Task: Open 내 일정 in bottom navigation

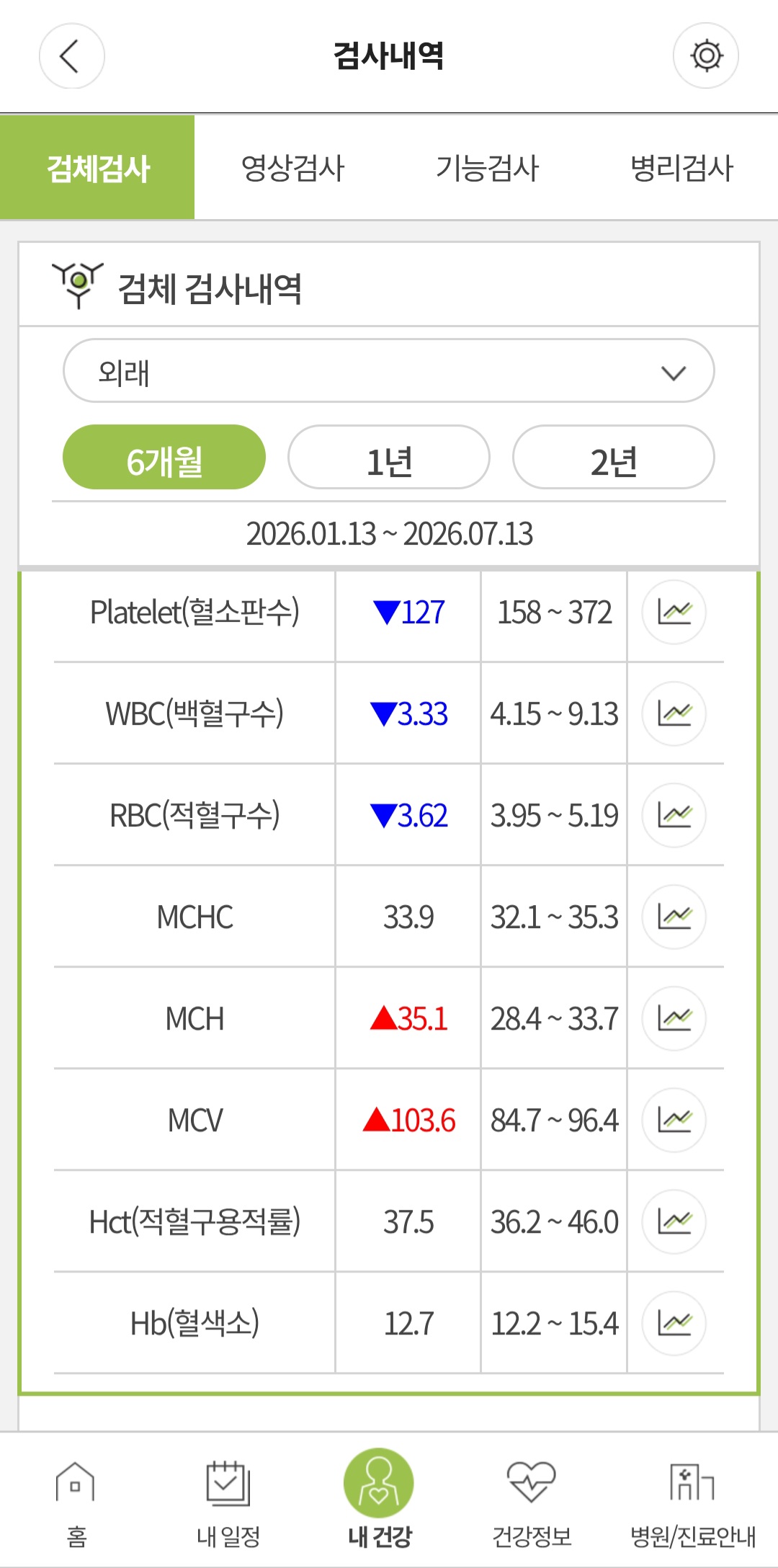Action: pyautogui.click(x=228, y=1505)
